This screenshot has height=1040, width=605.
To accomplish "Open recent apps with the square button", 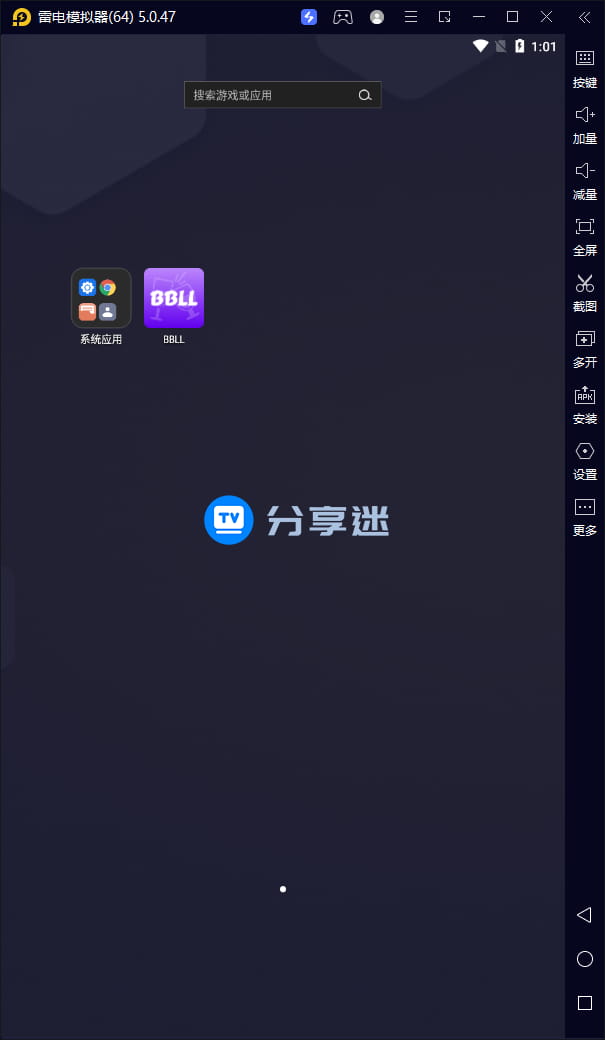I will pyautogui.click(x=585, y=1002).
